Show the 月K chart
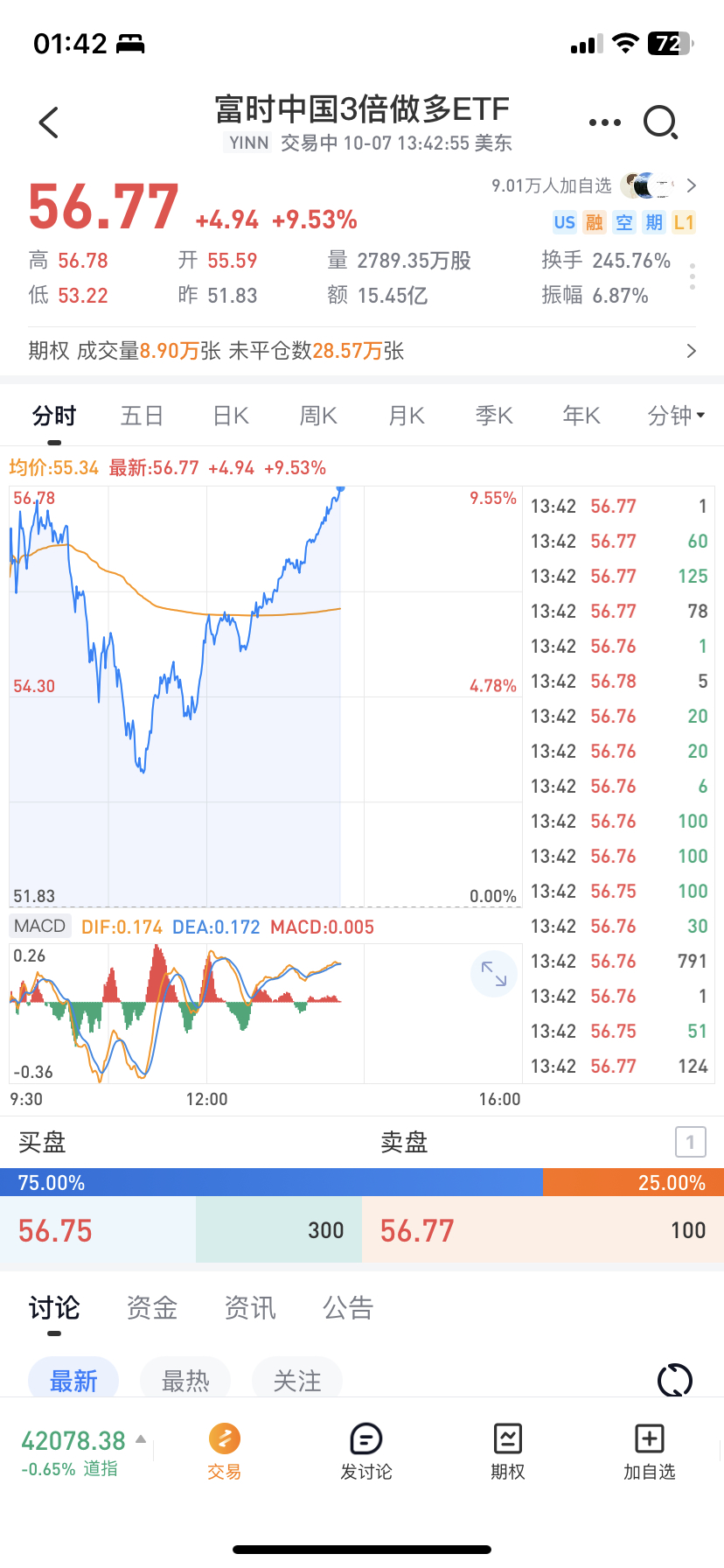Viewport: 724px width, 1568px height. [x=407, y=416]
